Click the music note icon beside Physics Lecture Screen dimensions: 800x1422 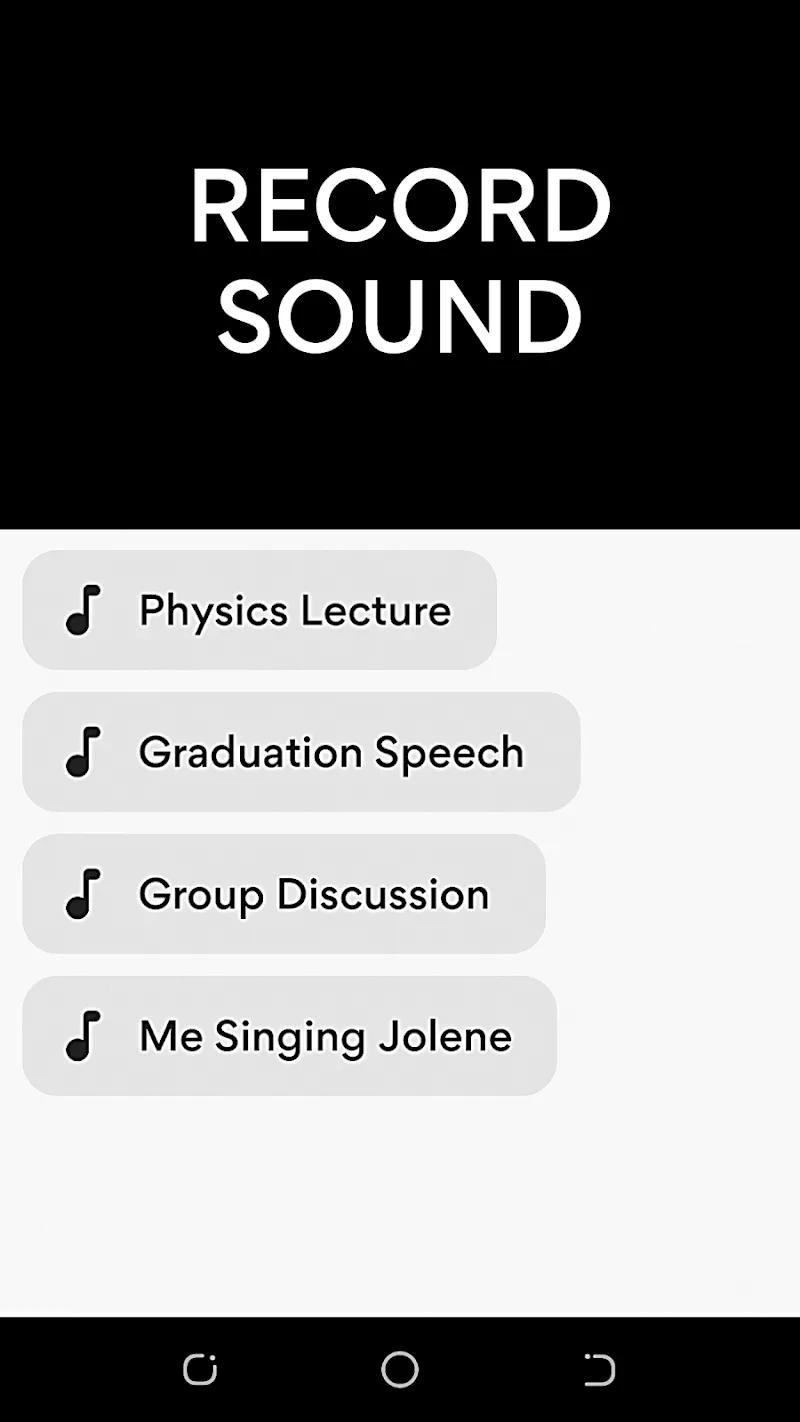(x=85, y=610)
